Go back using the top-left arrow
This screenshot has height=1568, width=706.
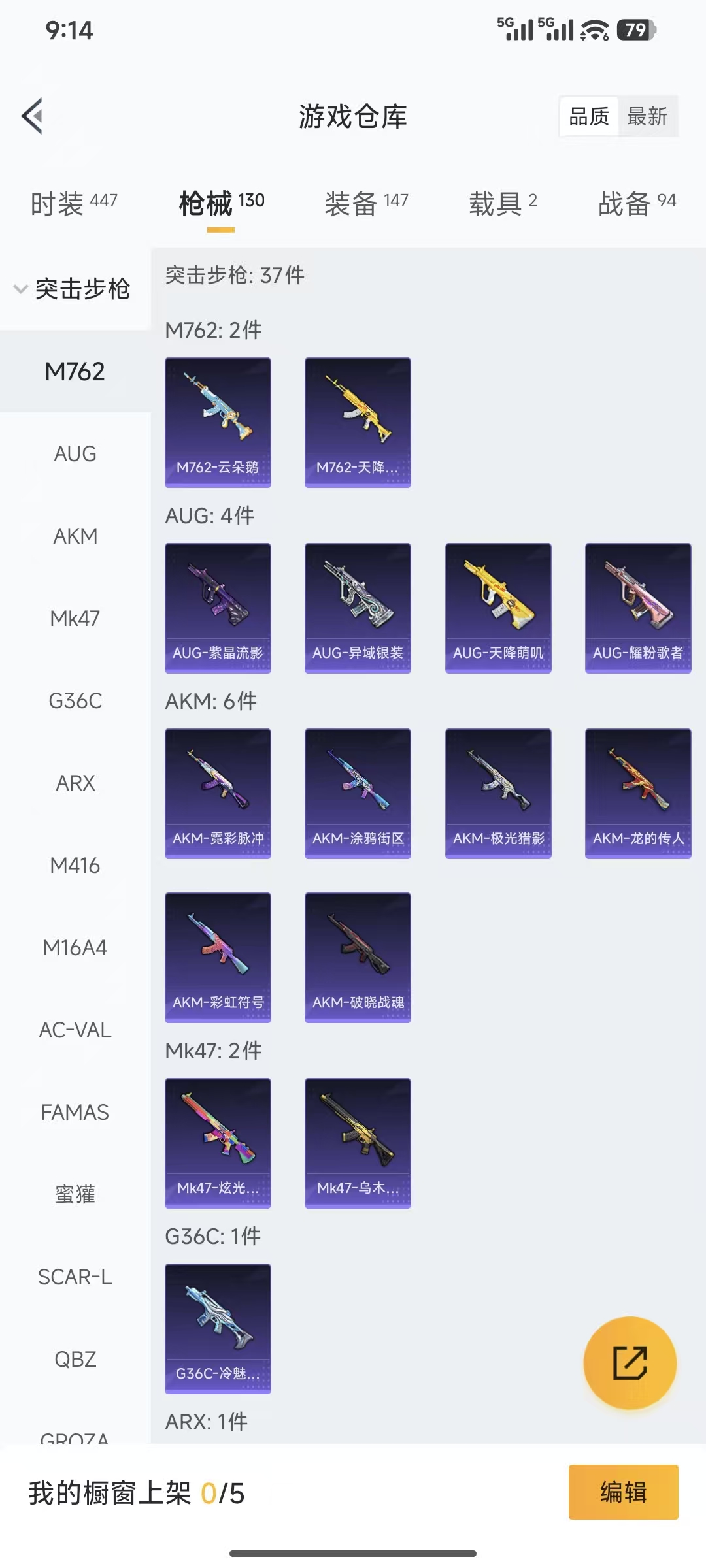pos(33,116)
